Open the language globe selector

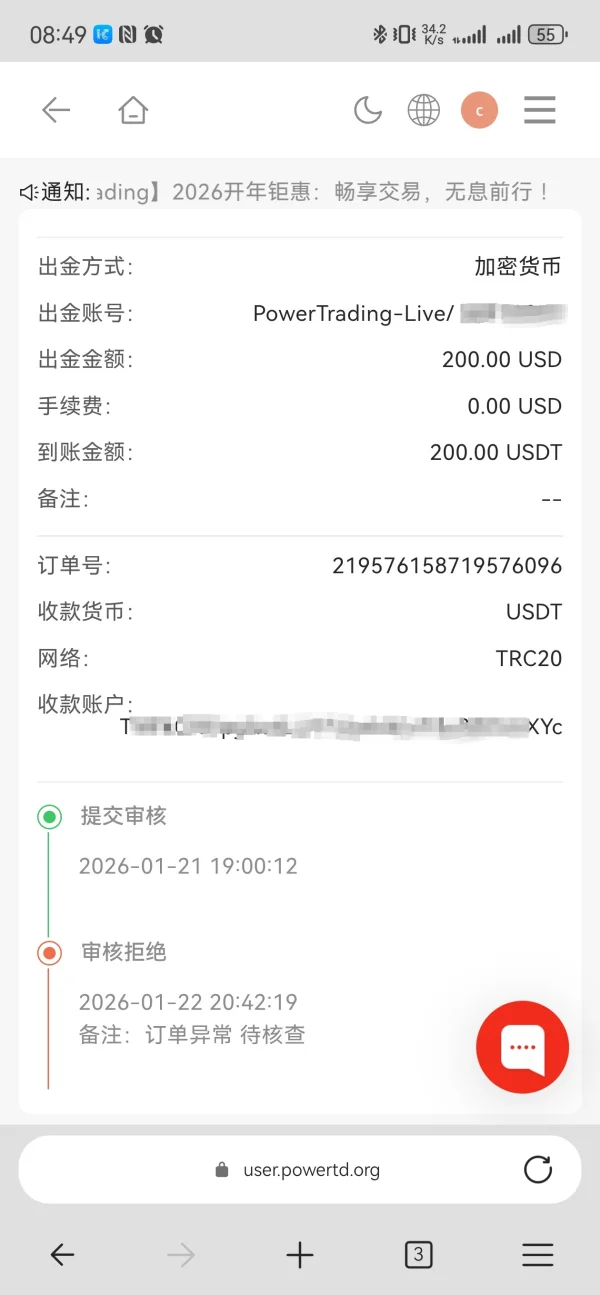[x=424, y=110]
